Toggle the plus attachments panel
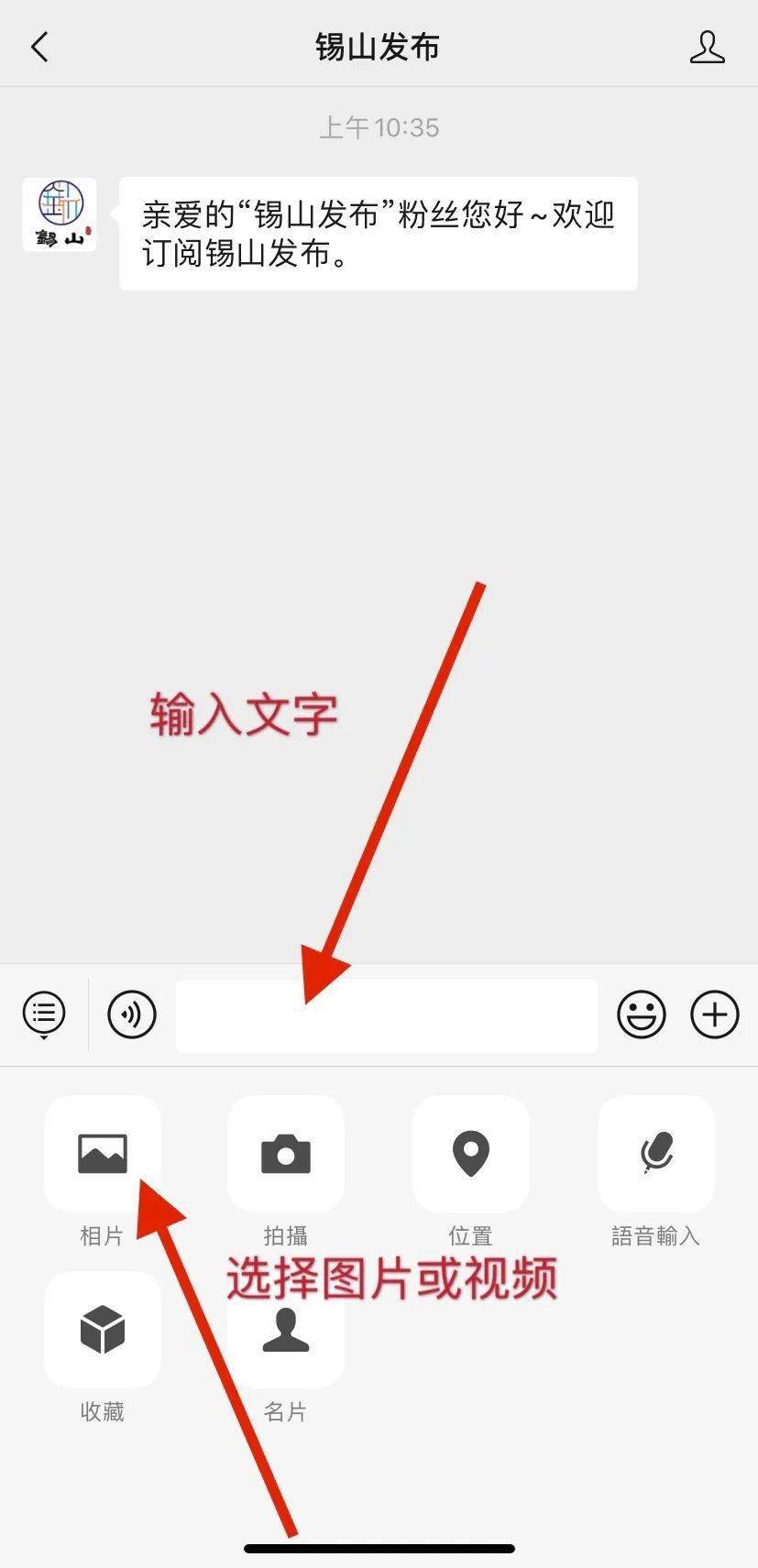The image size is (758, 1568). (714, 1014)
